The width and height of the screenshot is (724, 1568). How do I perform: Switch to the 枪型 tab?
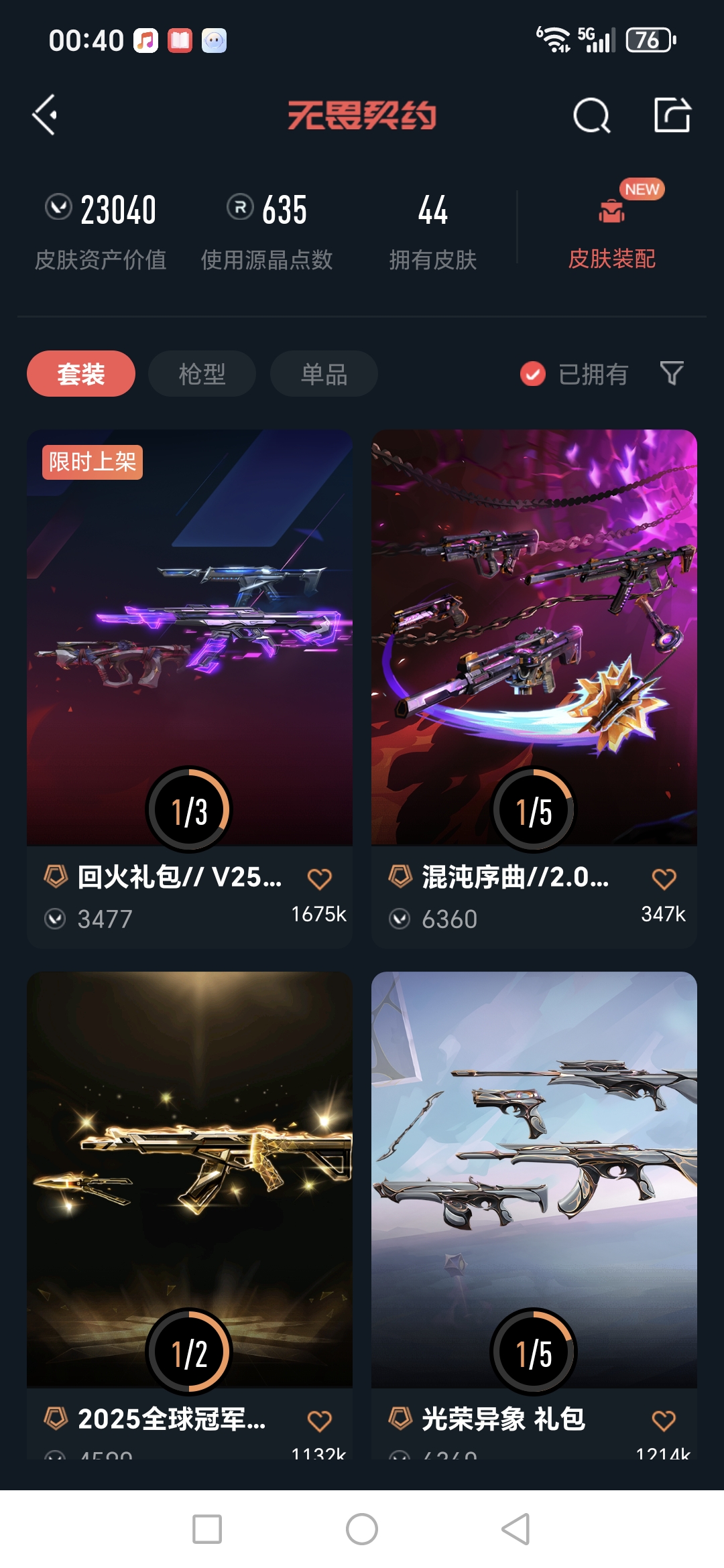(201, 374)
